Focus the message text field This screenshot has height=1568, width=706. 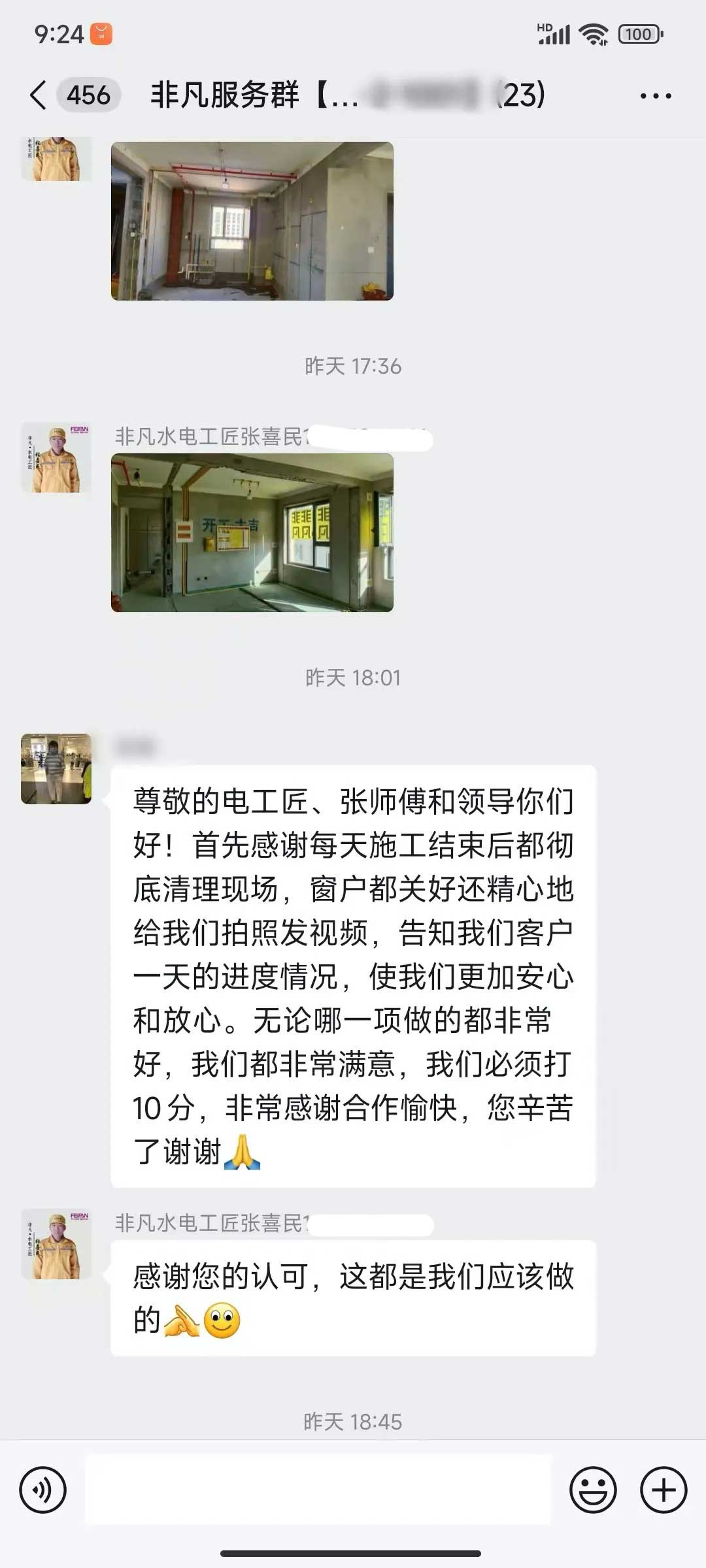pyautogui.click(x=318, y=1490)
